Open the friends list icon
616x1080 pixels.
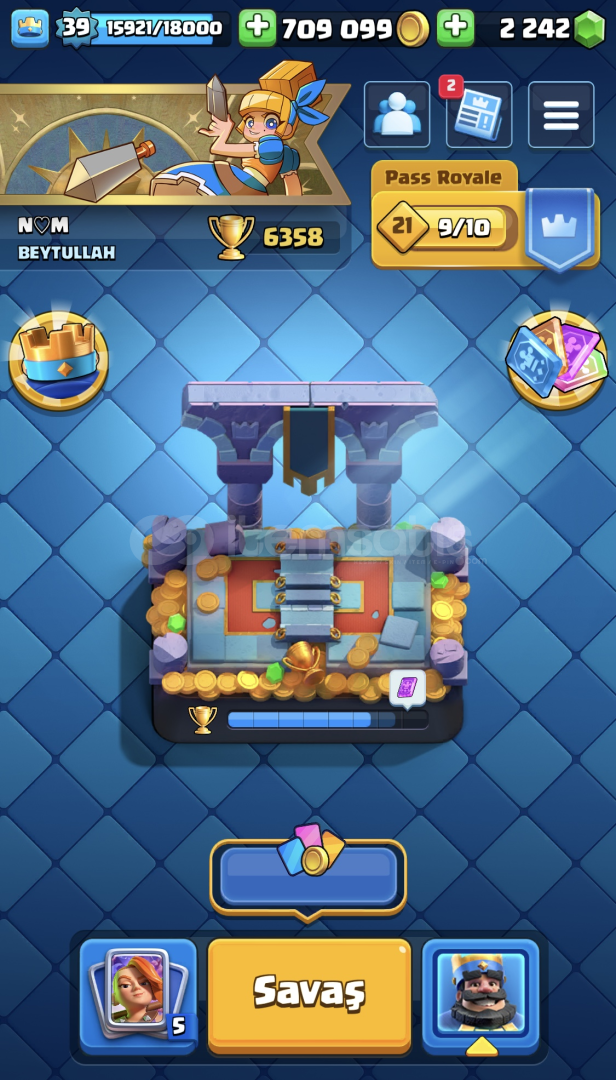point(396,114)
